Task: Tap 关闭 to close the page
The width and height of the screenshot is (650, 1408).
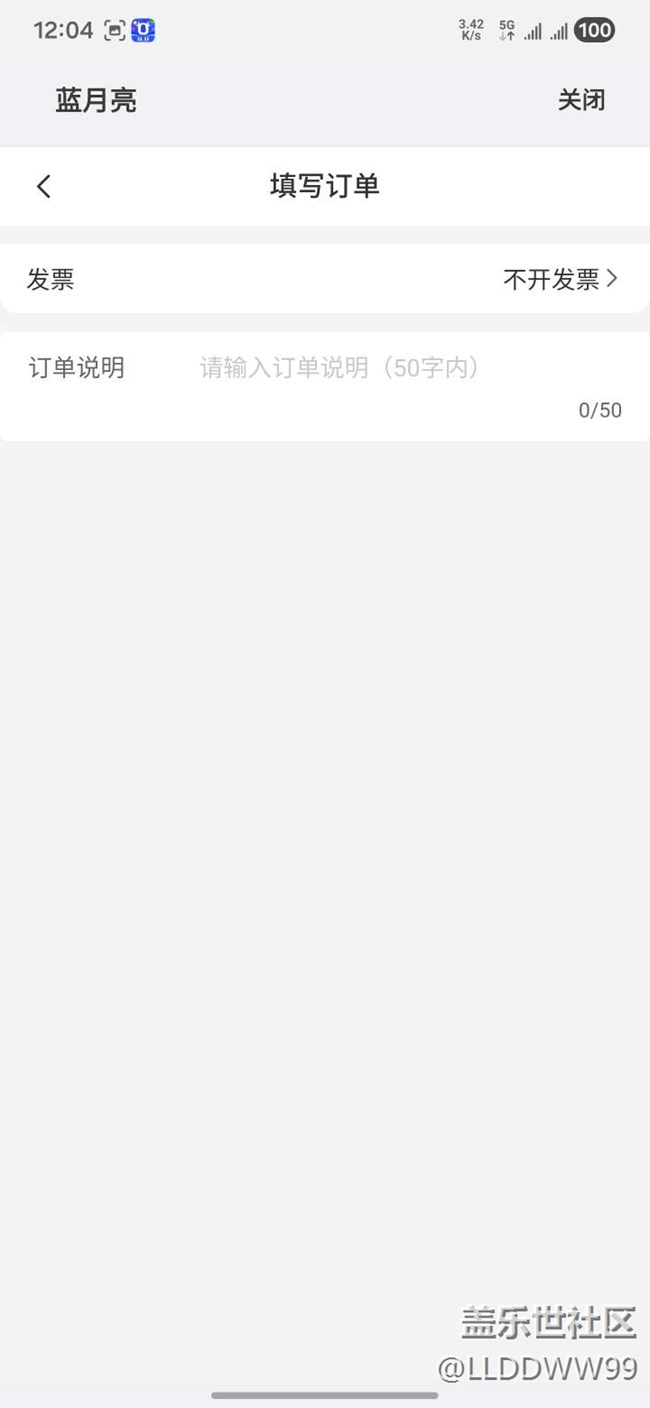Action: [x=581, y=100]
